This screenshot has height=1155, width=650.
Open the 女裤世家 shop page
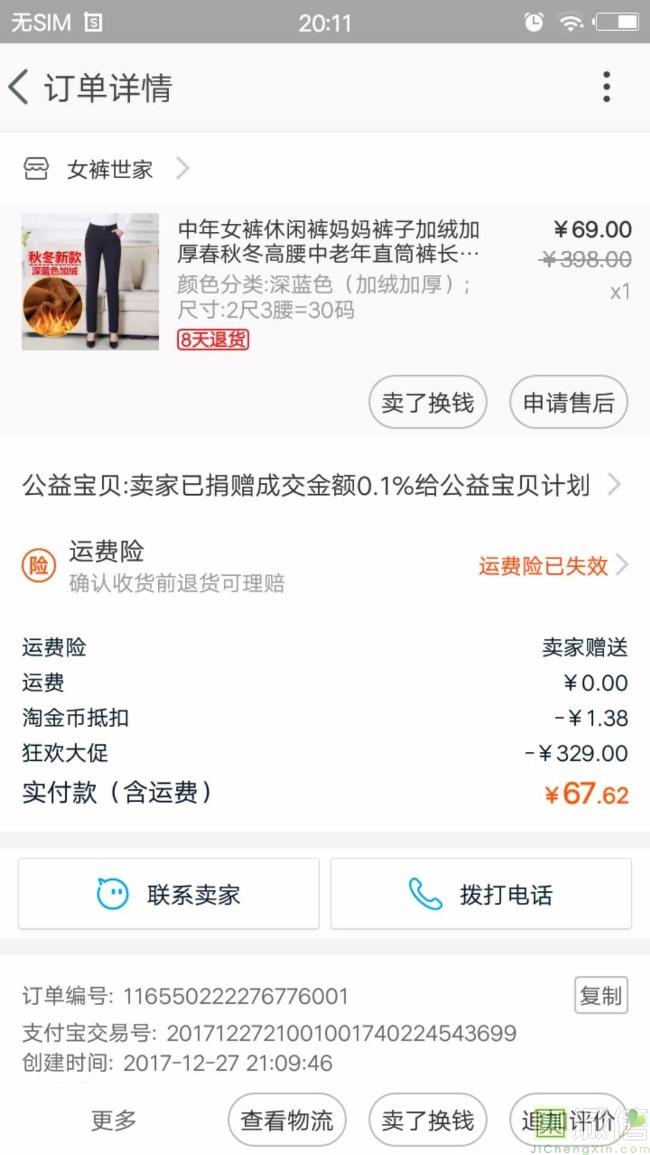click(110, 170)
